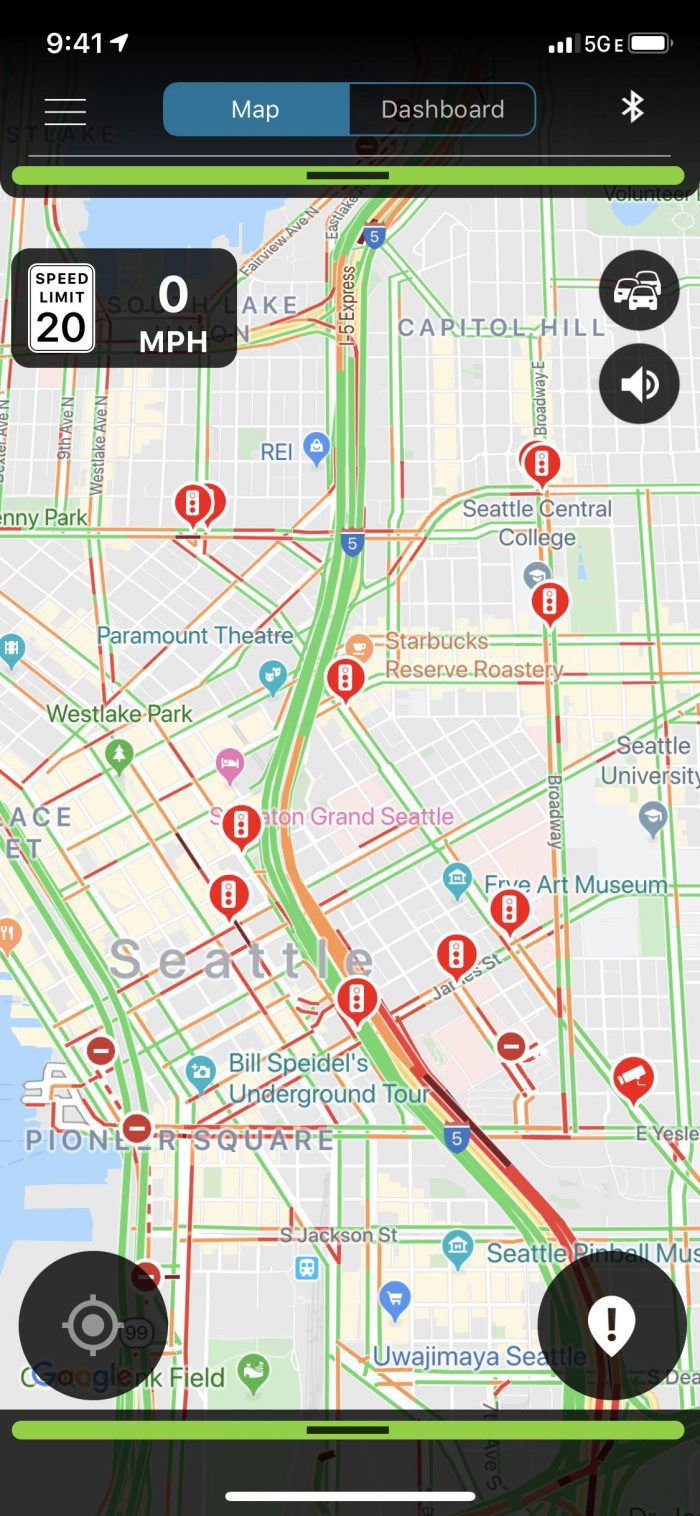Open the Seattle Pinball Museum pin
700x1516 pixels.
coord(457,1246)
